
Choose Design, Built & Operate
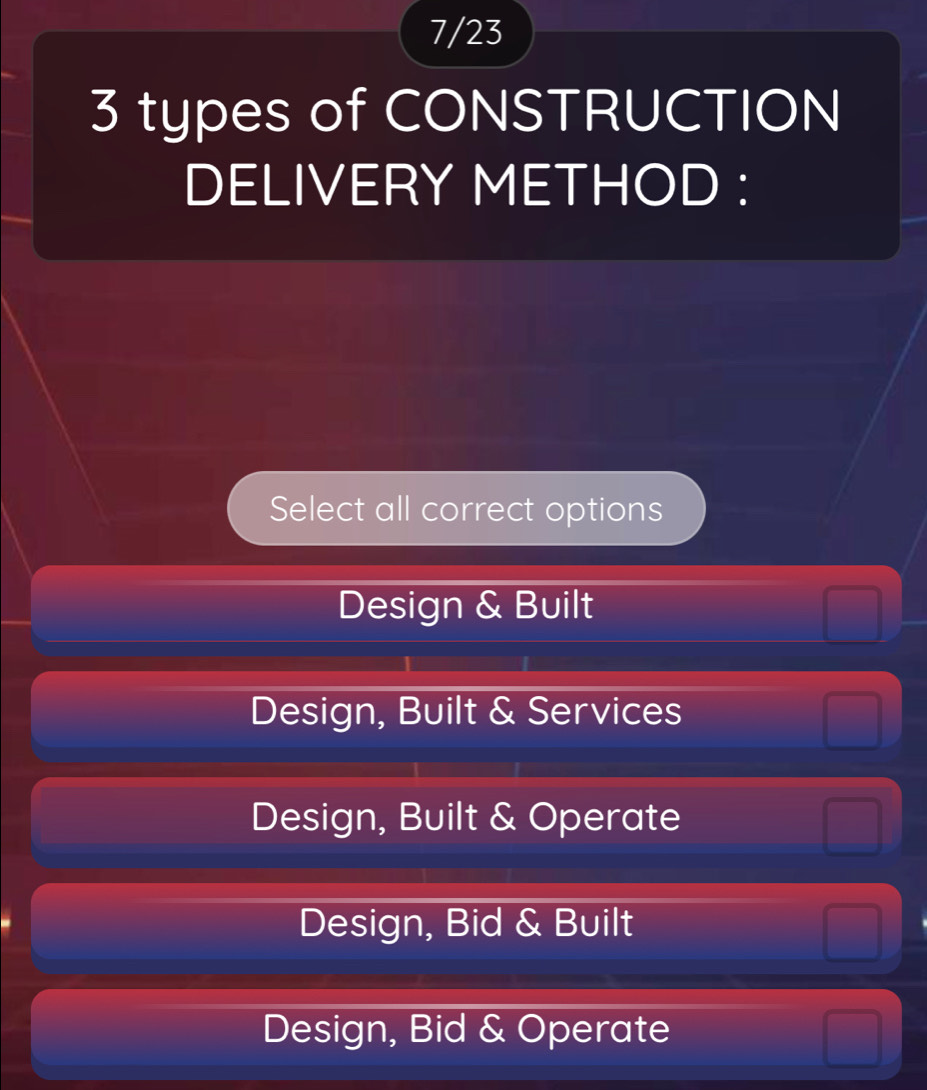[466, 818]
